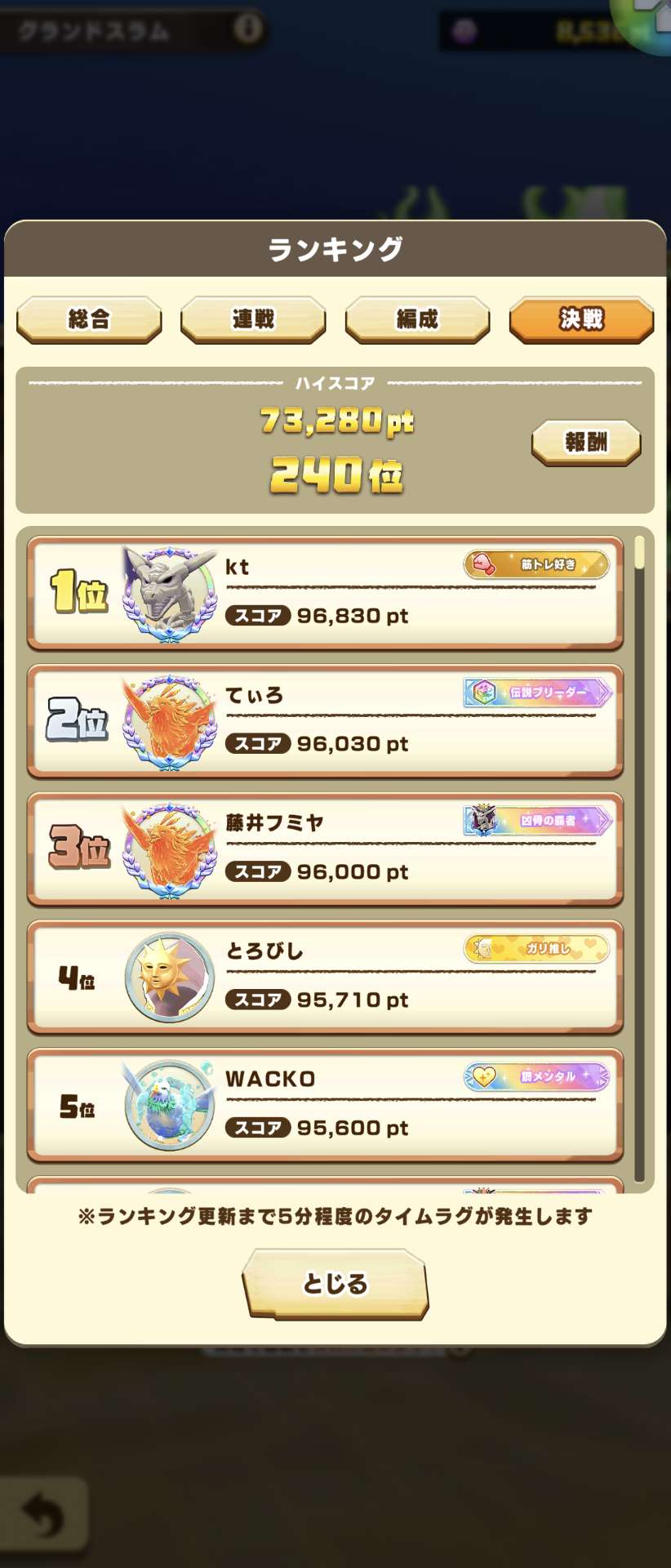Switch to the 総合 ranking tab
The image size is (671, 1568).
click(x=89, y=318)
